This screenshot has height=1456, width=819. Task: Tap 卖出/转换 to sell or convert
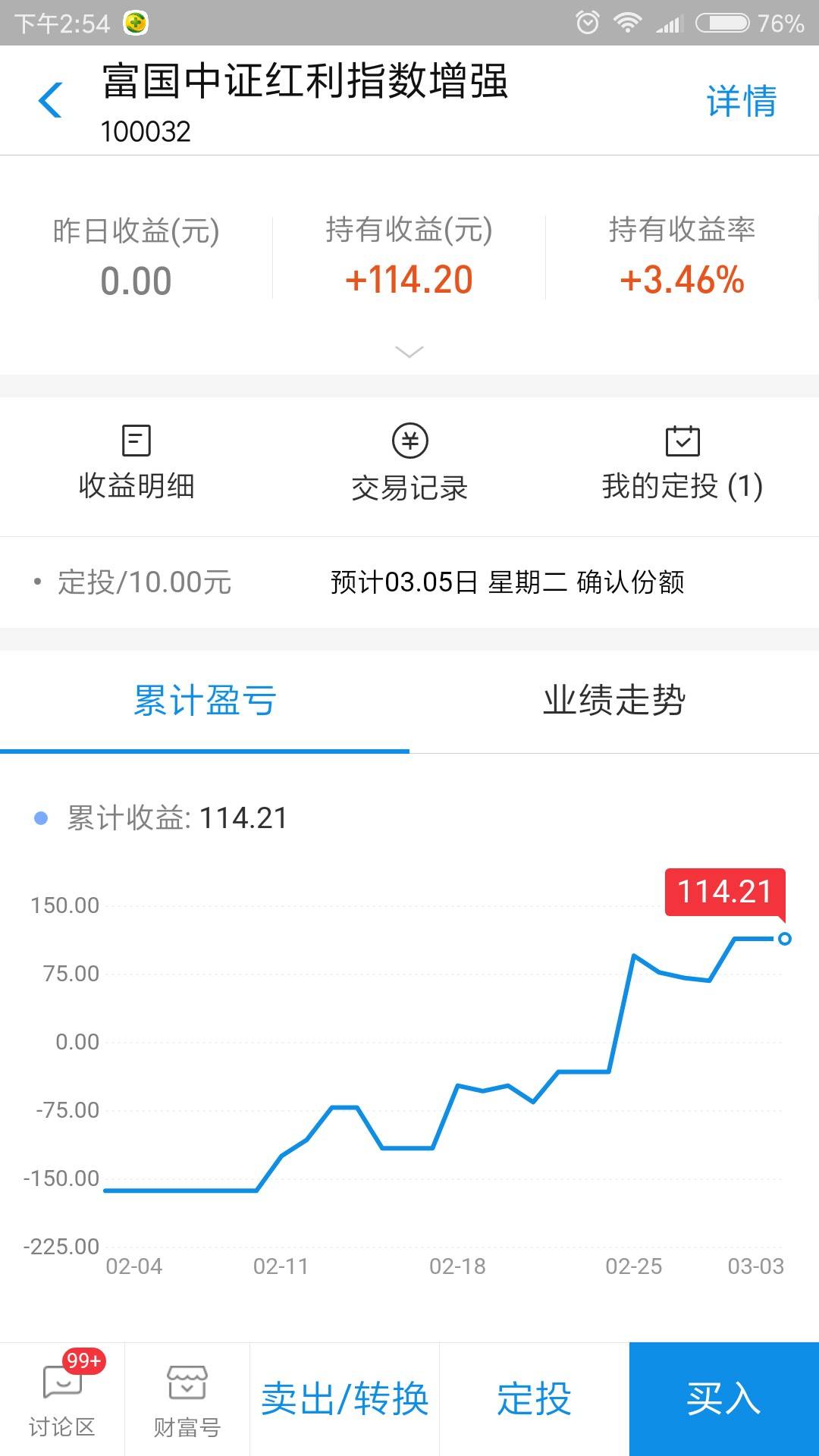tap(345, 1399)
